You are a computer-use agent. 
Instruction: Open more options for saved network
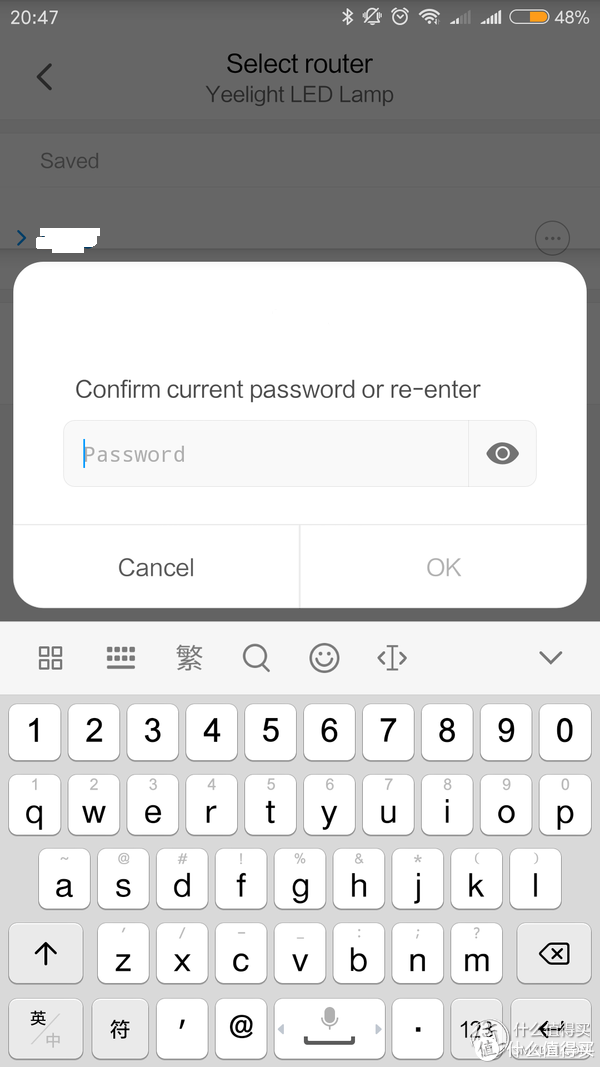(552, 238)
